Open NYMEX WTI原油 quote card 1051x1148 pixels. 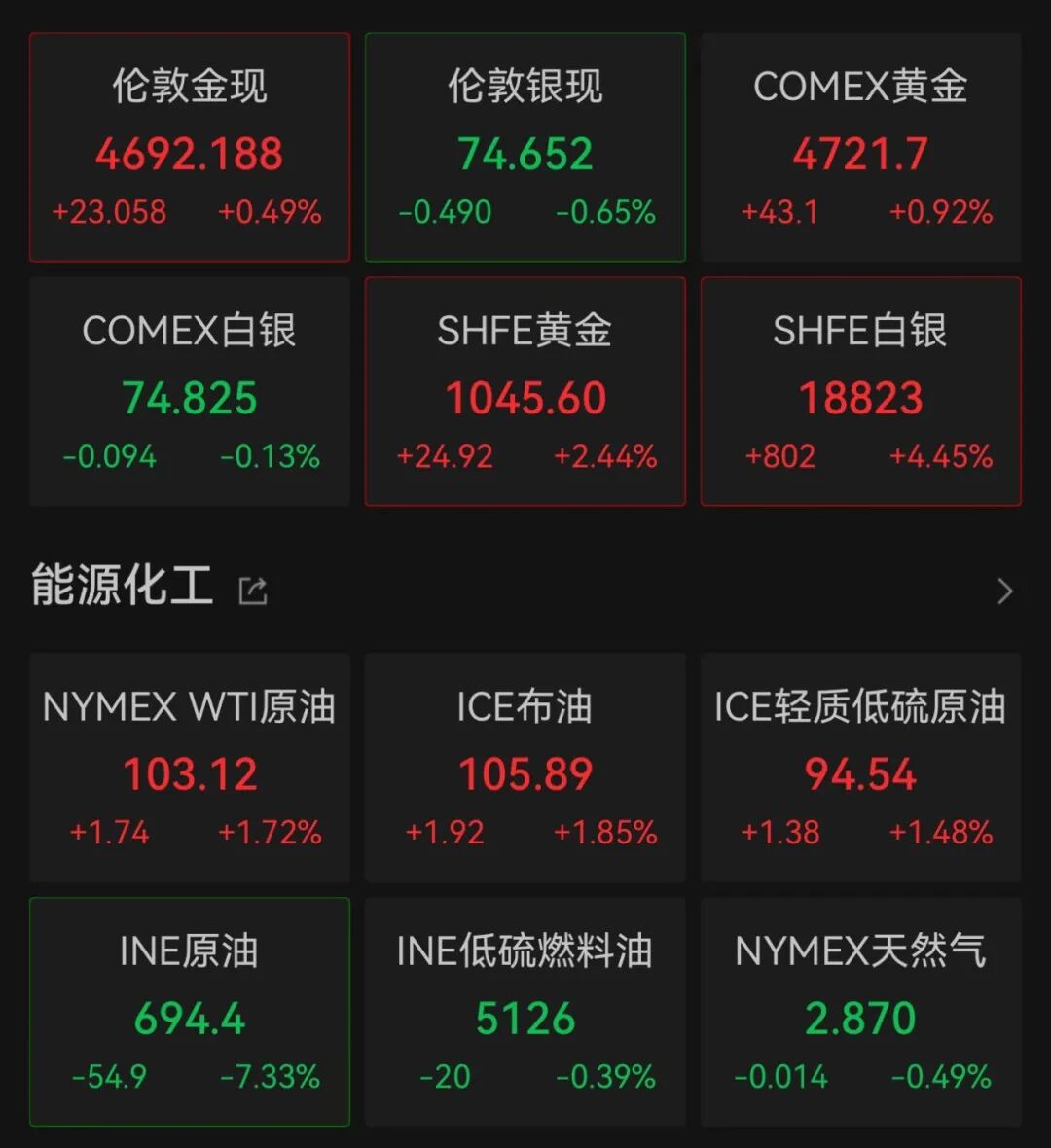point(190,769)
